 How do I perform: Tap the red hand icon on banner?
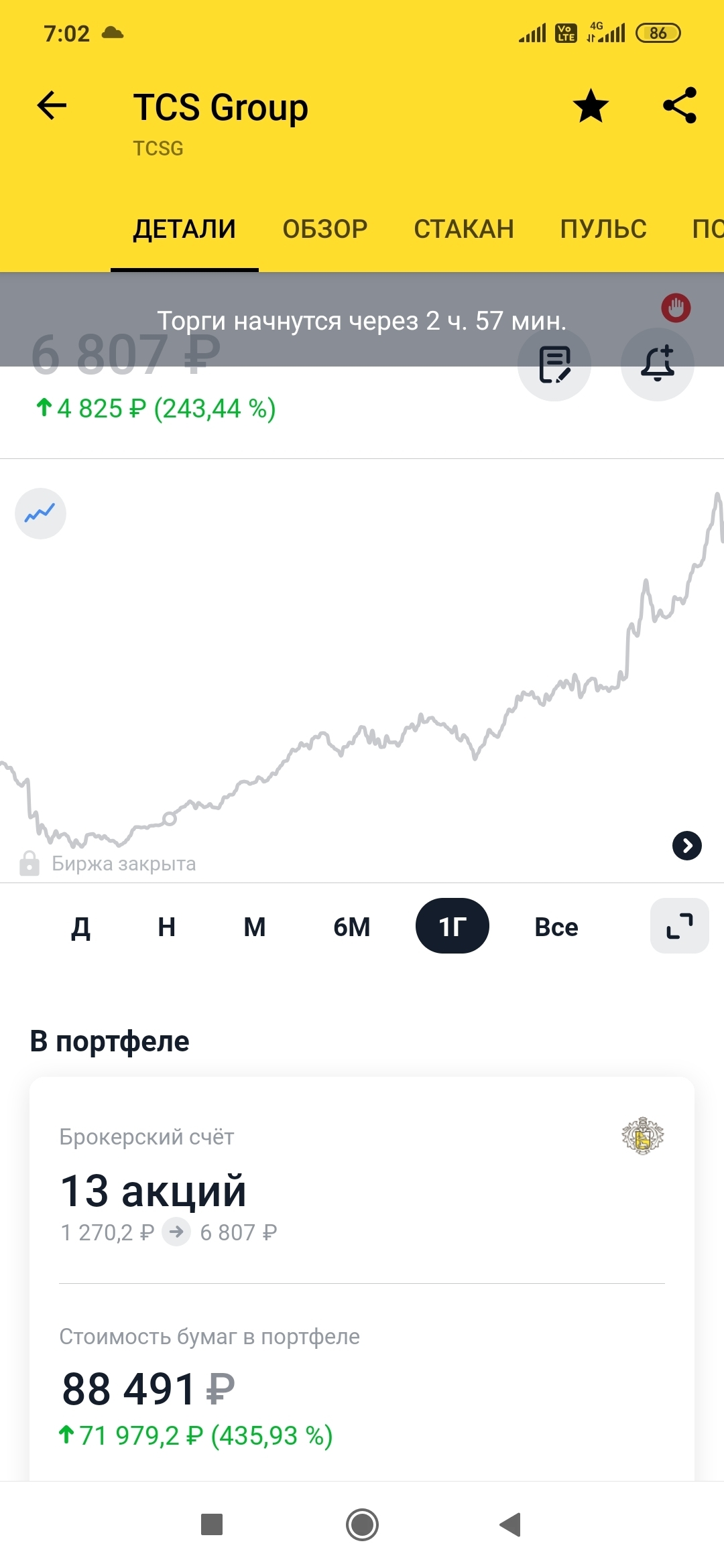click(676, 308)
